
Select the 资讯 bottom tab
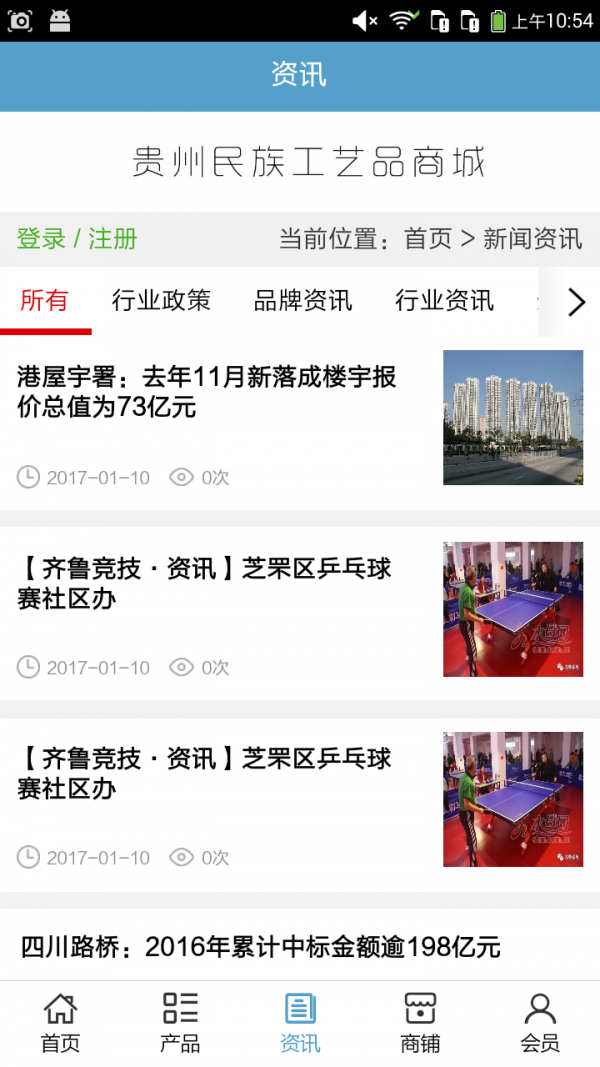300,1023
